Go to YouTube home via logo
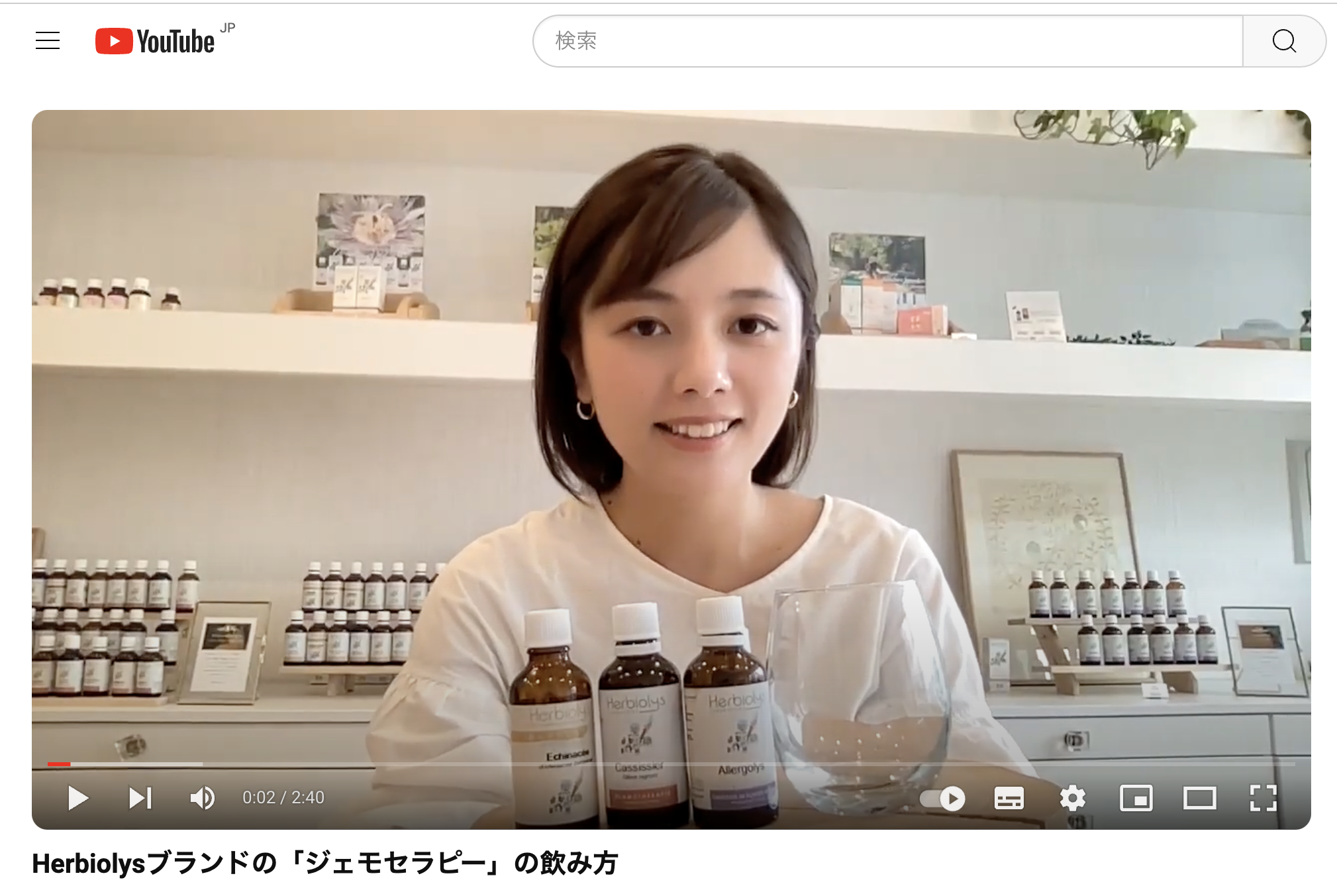 tap(156, 41)
